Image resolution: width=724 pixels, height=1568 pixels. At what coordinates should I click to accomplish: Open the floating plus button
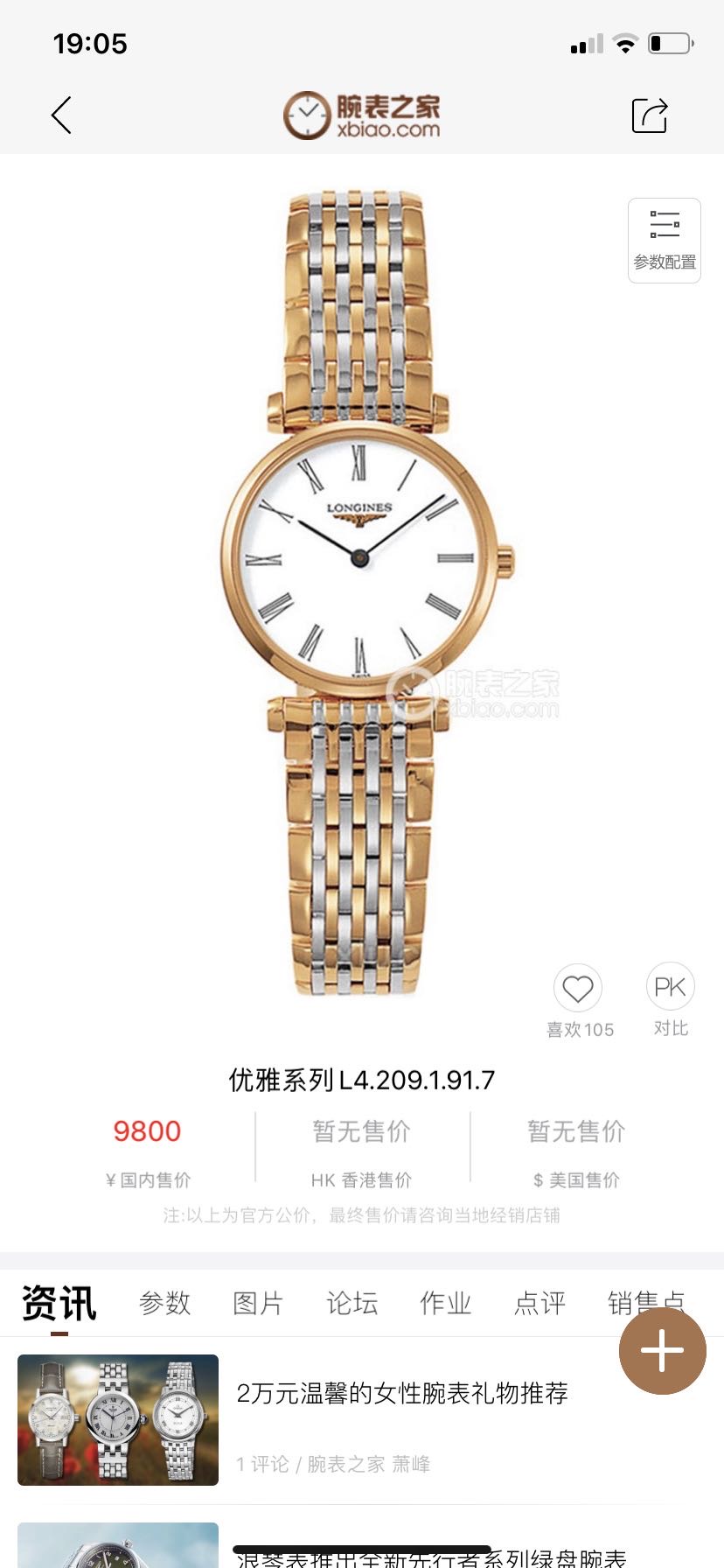[x=662, y=1350]
